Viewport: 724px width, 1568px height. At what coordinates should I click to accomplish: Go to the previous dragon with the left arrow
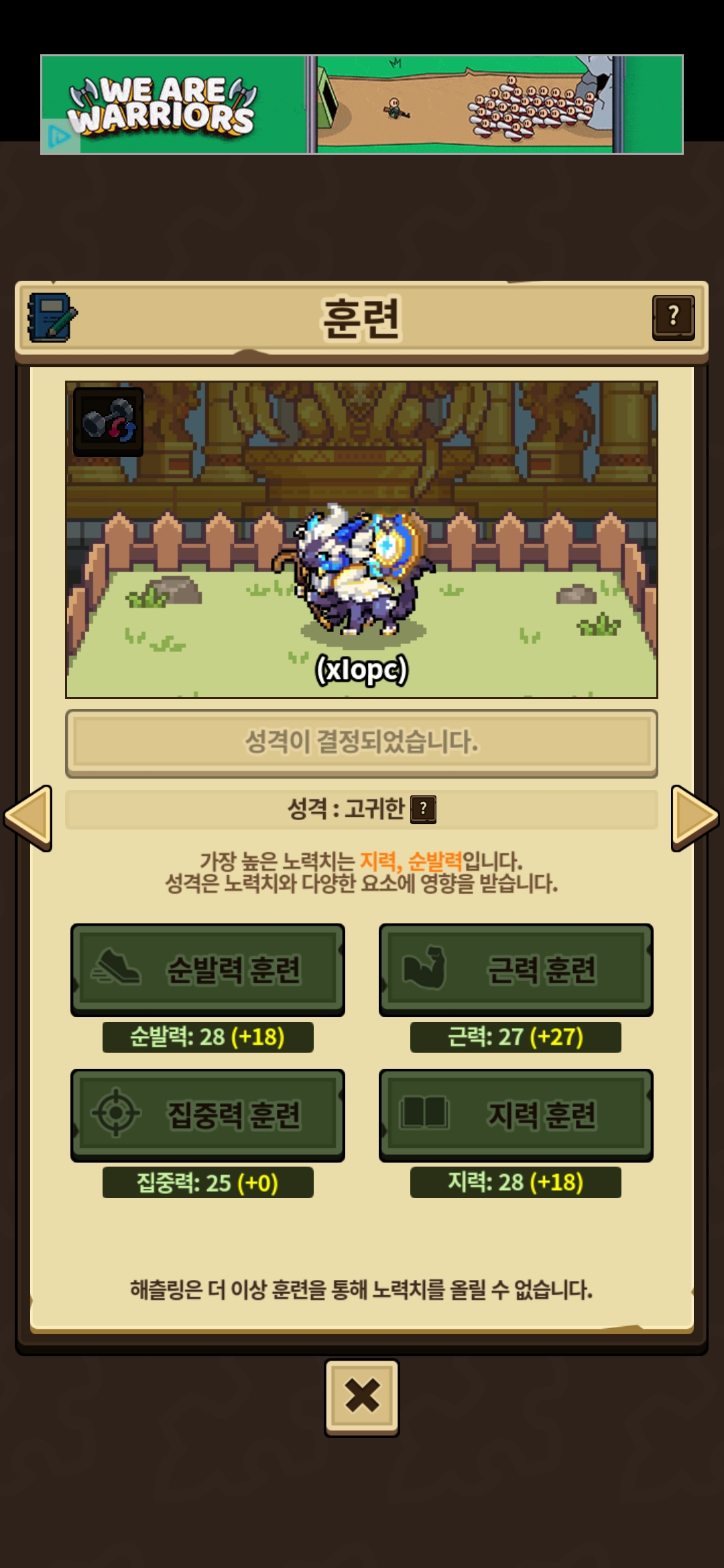28,818
